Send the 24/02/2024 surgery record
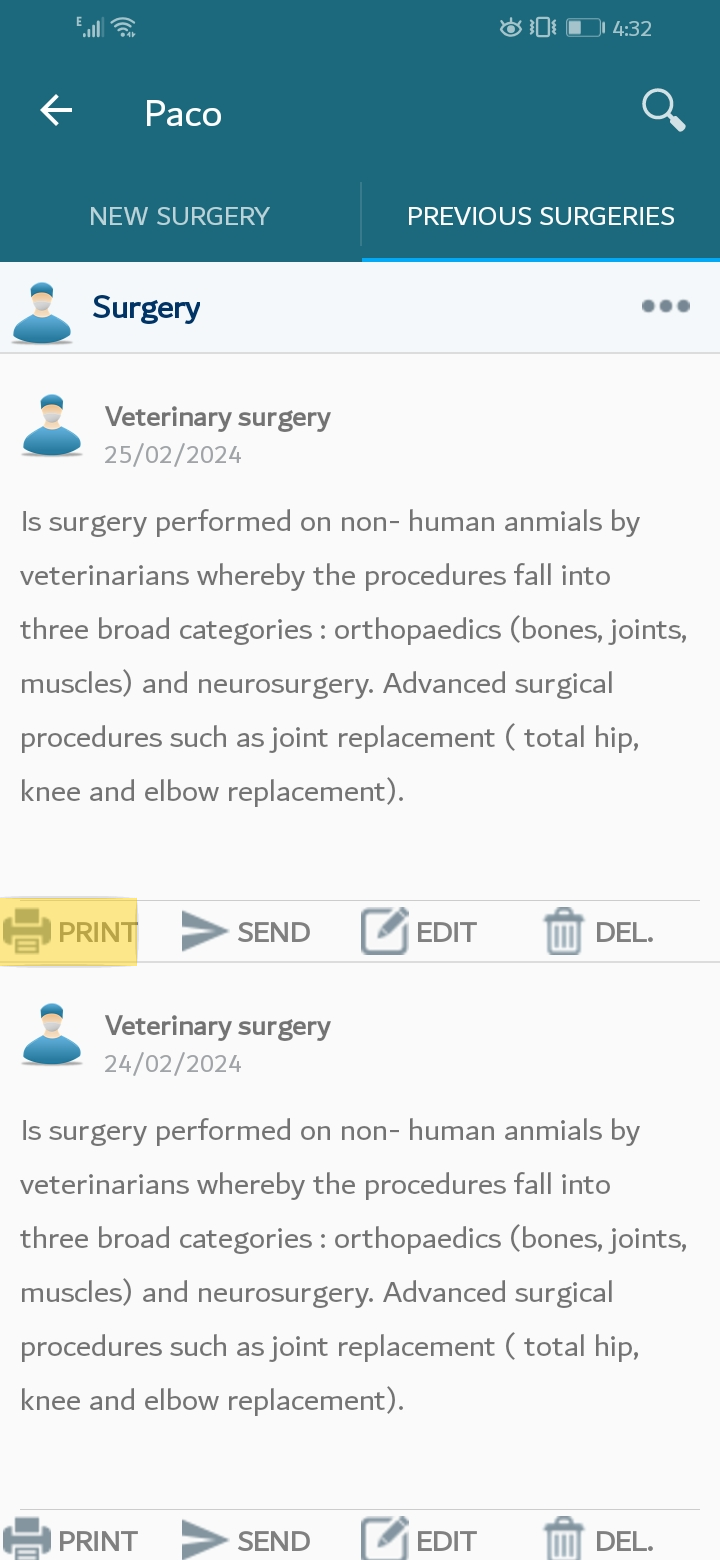Image resolution: width=720 pixels, height=1560 pixels. tap(246, 1540)
